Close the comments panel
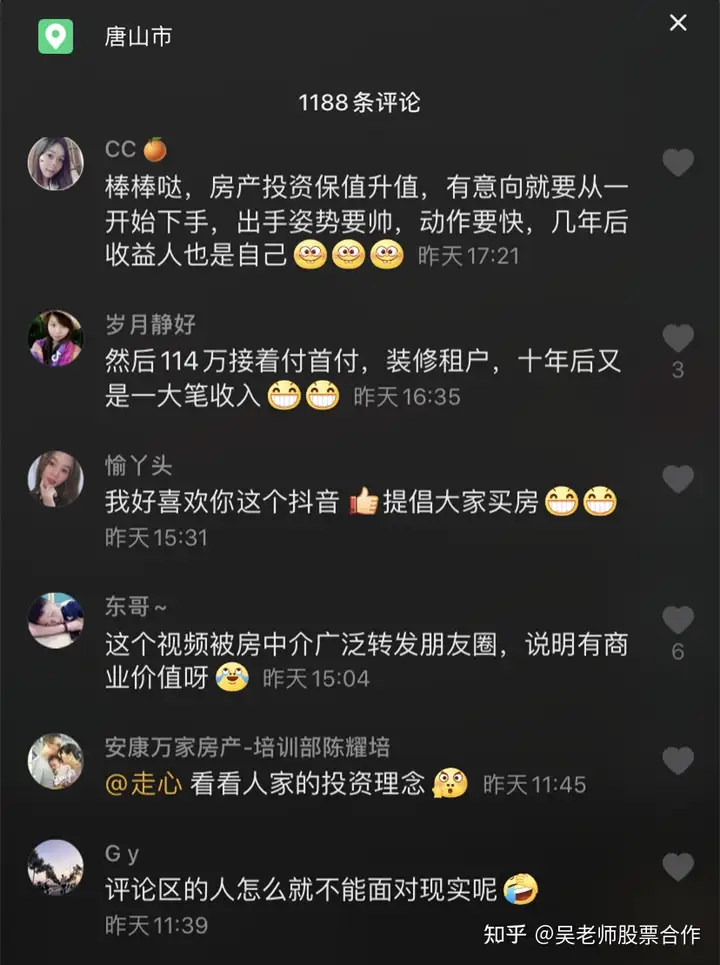The height and width of the screenshot is (965, 720). (x=678, y=22)
